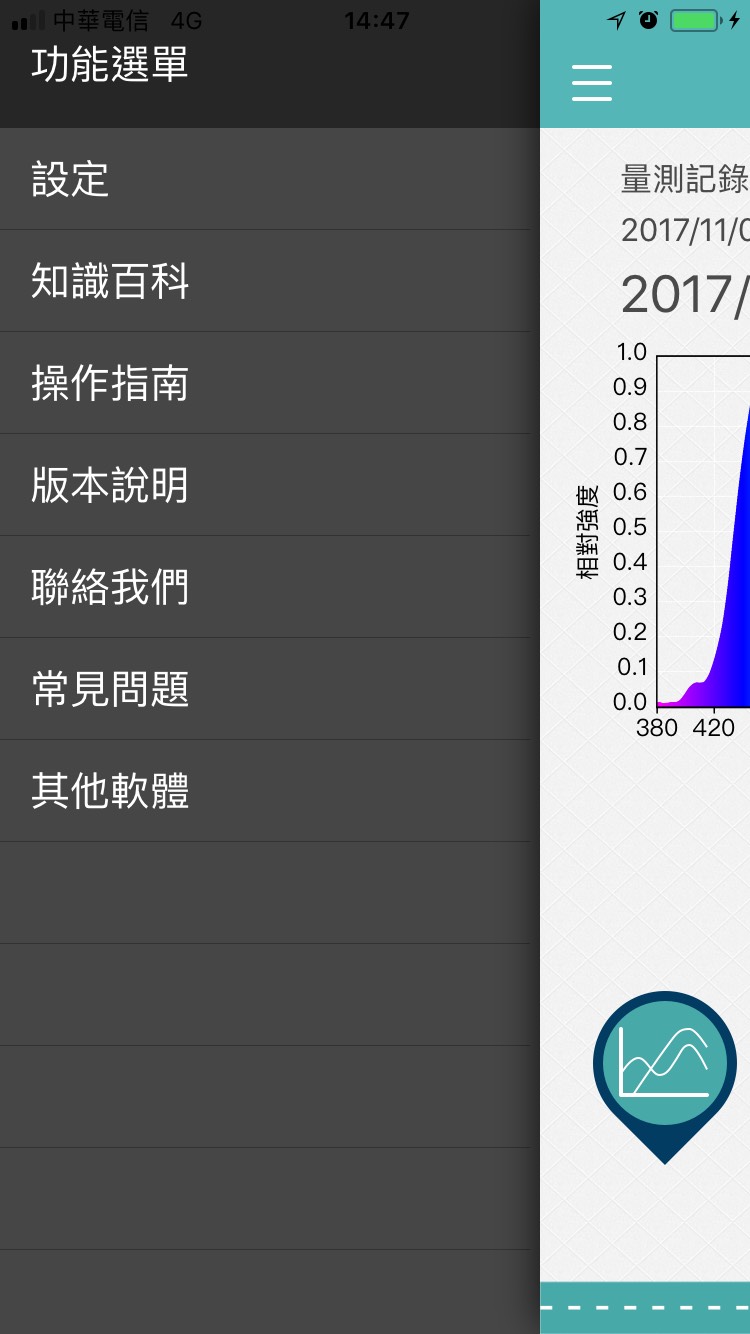Open 設定 from the menu
Screen dimensions: 750x1334
265,179
